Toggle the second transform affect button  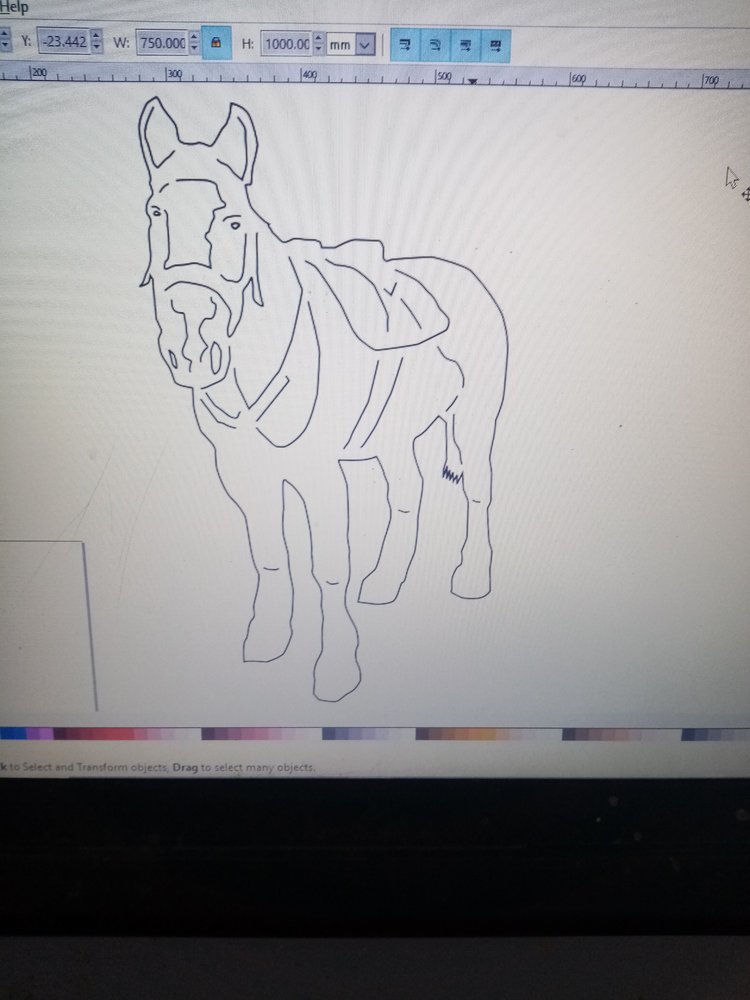coord(436,45)
